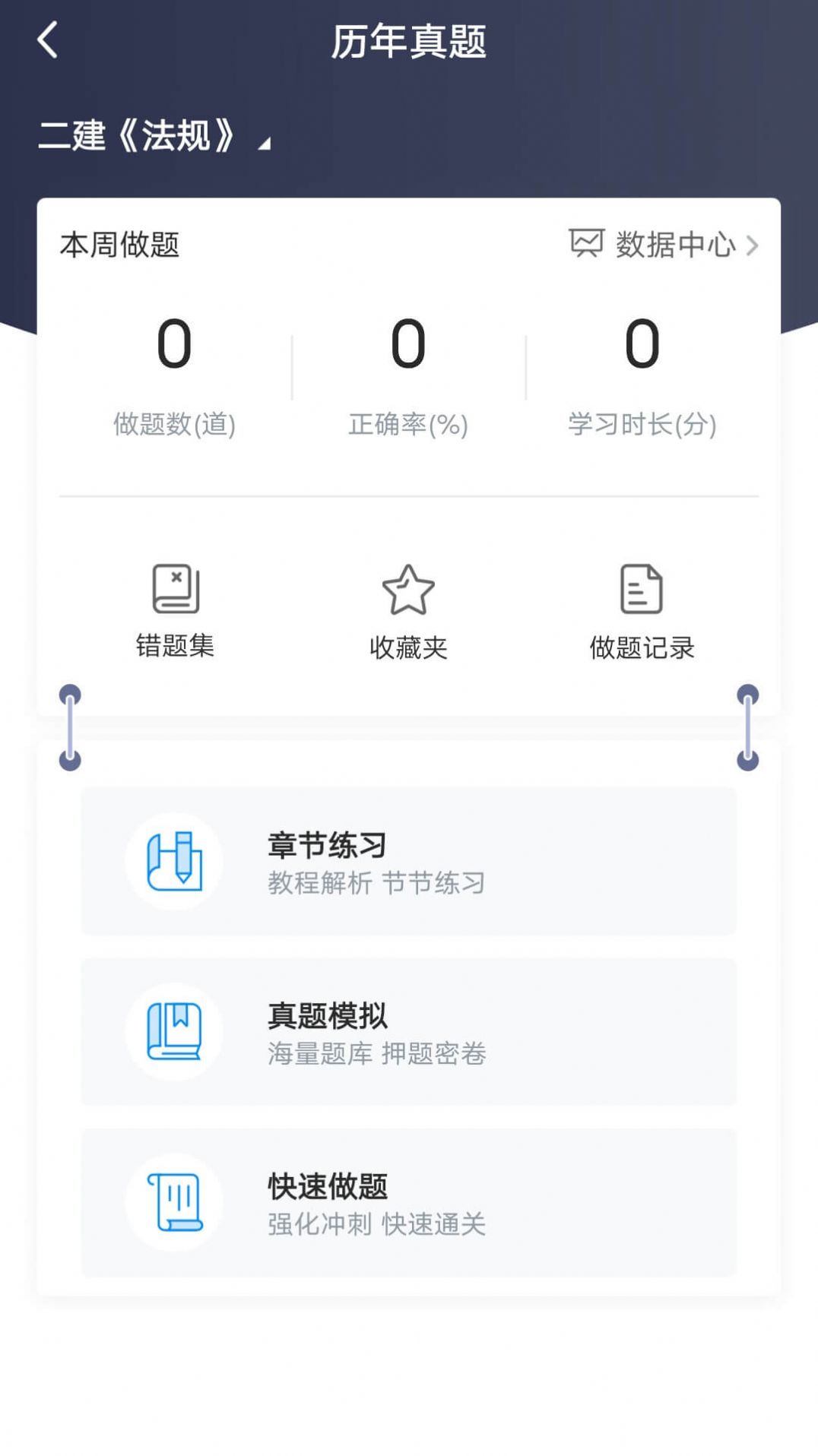Open 数据中心 via its right chevron arrow
This screenshot has height=1456, width=818.
tap(753, 245)
